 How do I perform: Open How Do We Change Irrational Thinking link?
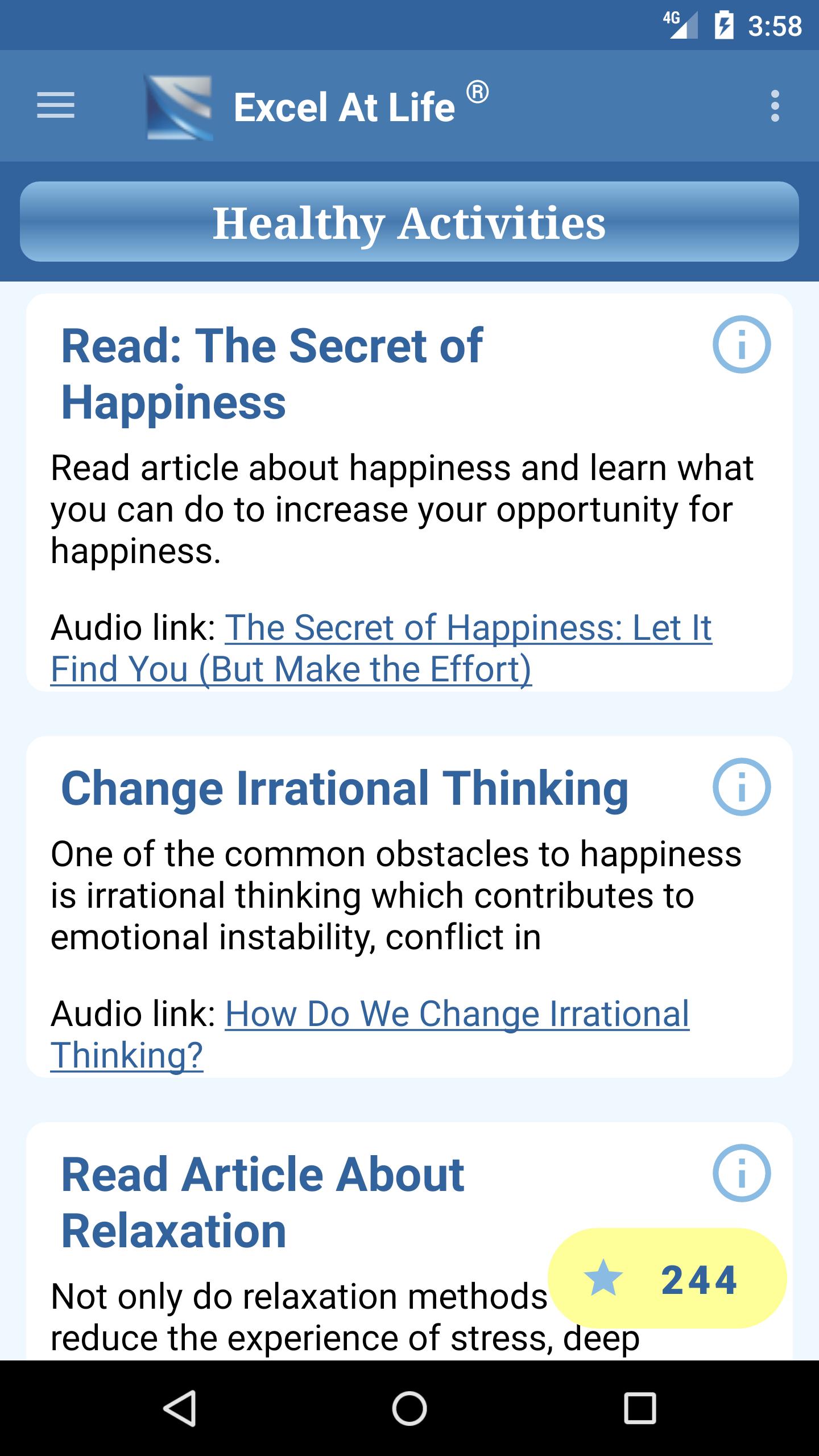[370, 1034]
